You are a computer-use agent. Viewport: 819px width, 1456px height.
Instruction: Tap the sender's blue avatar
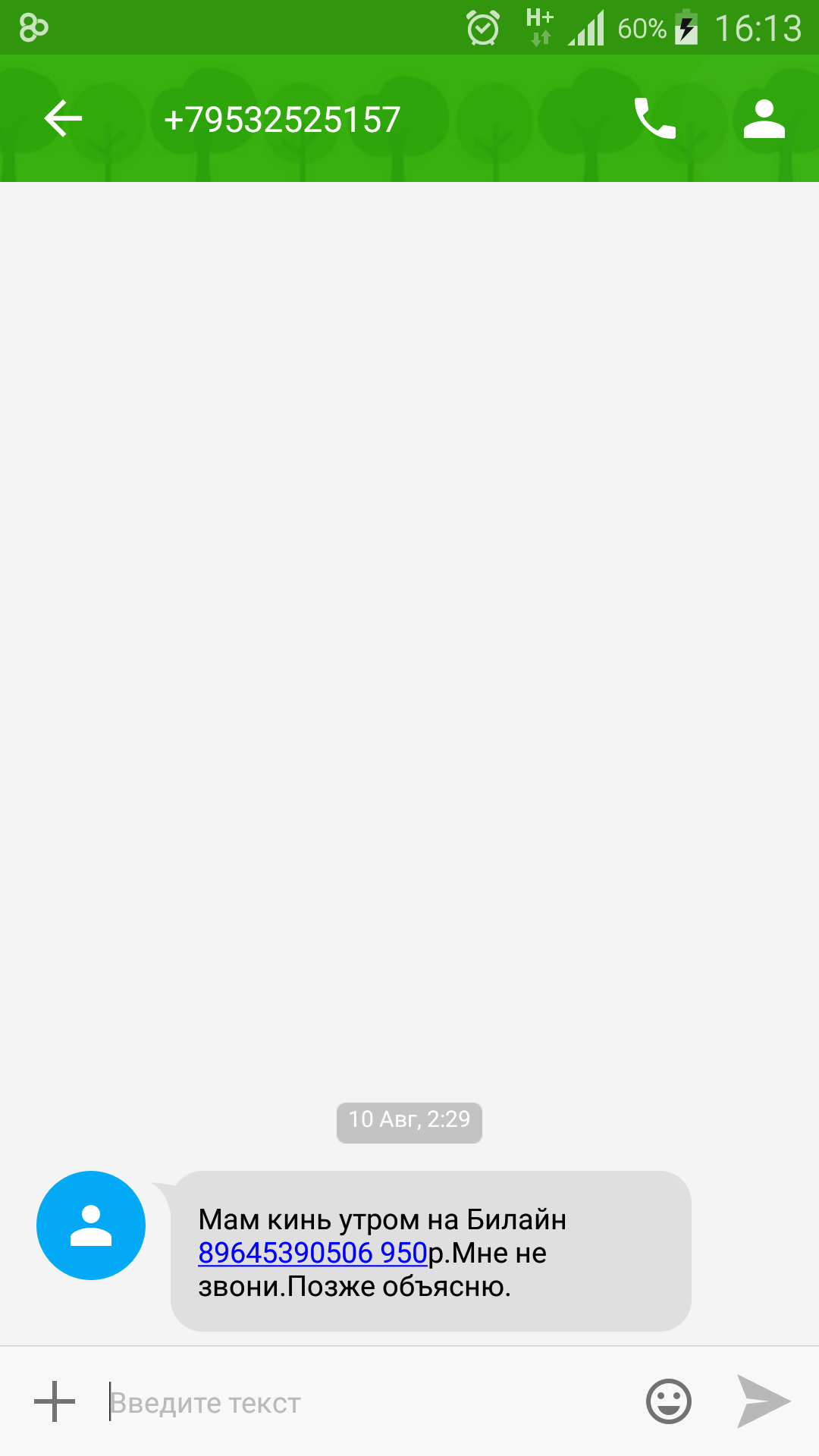coord(91,1225)
